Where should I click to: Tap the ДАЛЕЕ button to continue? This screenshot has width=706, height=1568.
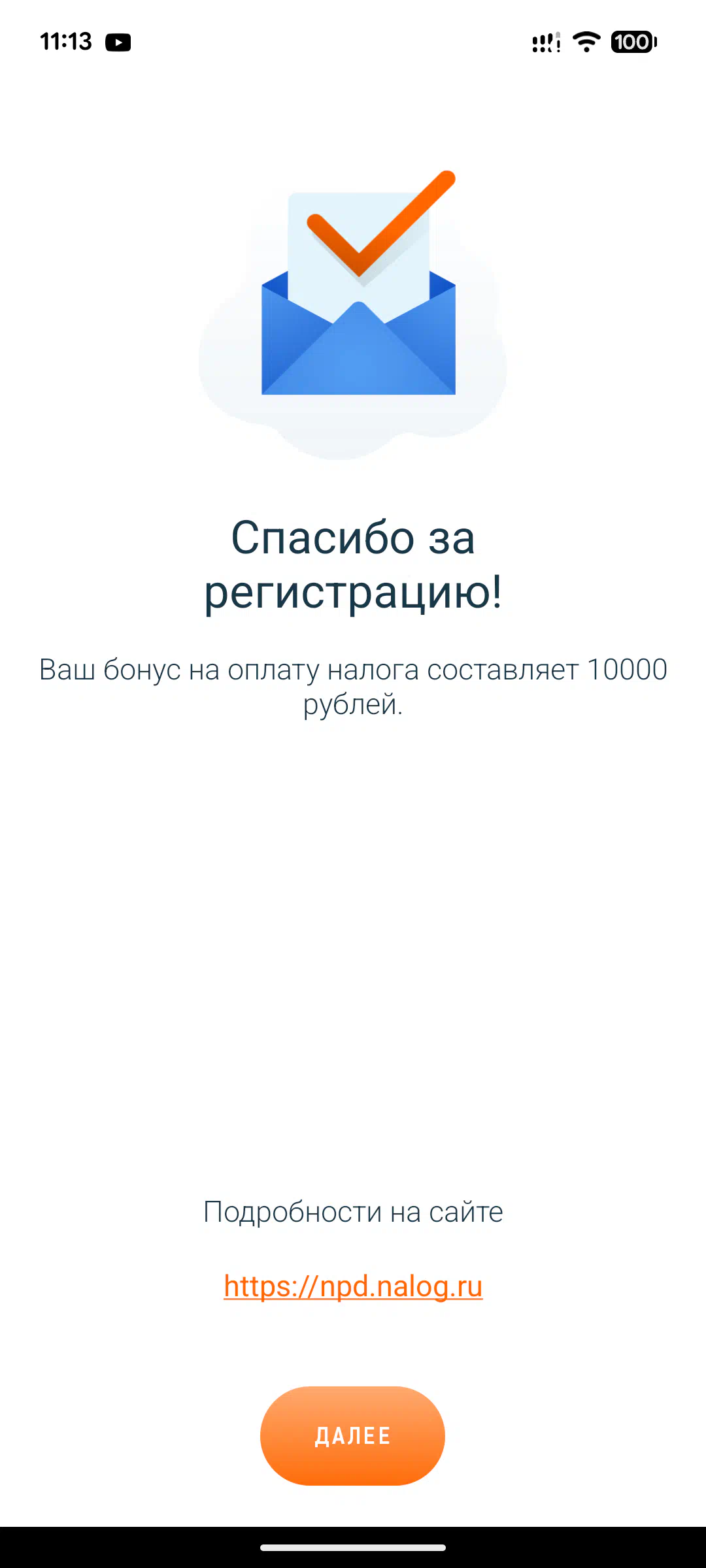click(x=352, y=1435)
